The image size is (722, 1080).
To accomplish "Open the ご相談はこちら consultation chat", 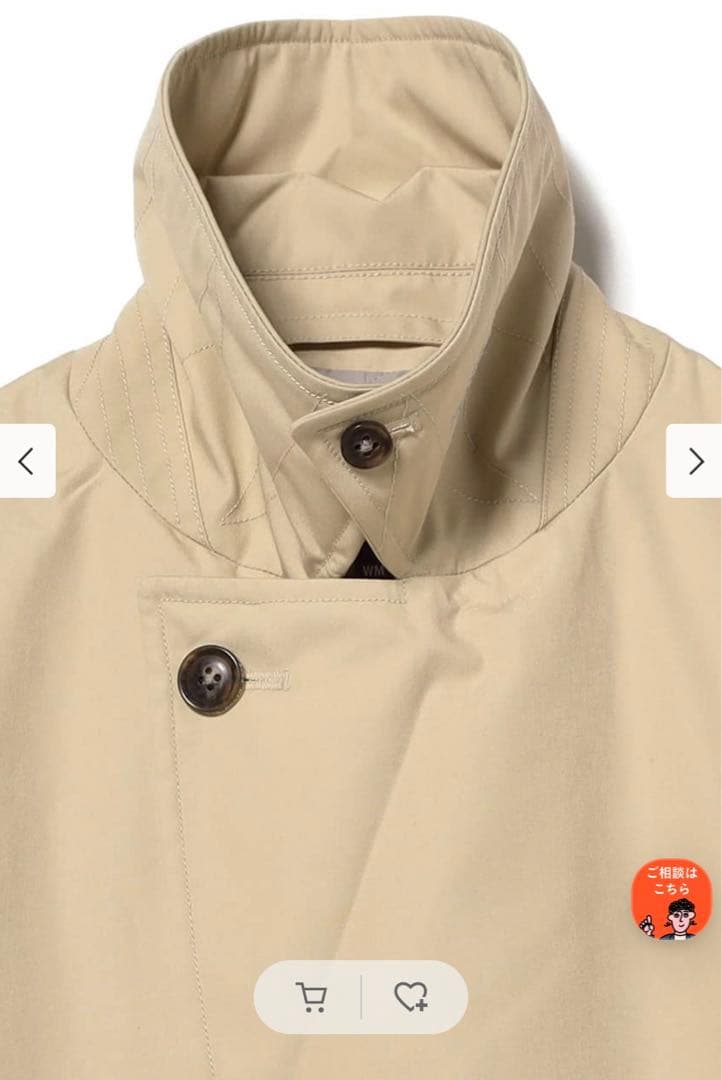I will tap(671, 899).
